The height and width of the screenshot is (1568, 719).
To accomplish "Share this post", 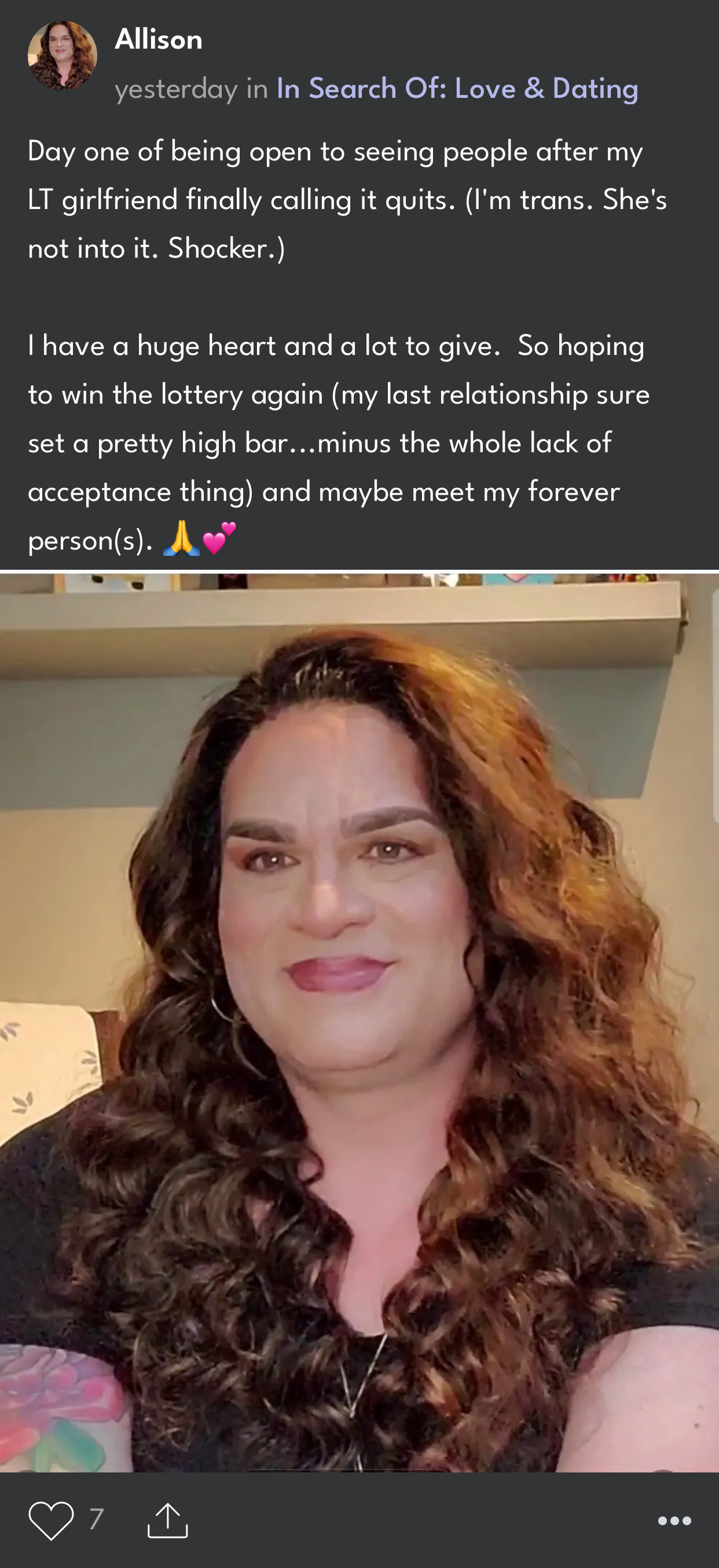I will (x=167, y=1520).
